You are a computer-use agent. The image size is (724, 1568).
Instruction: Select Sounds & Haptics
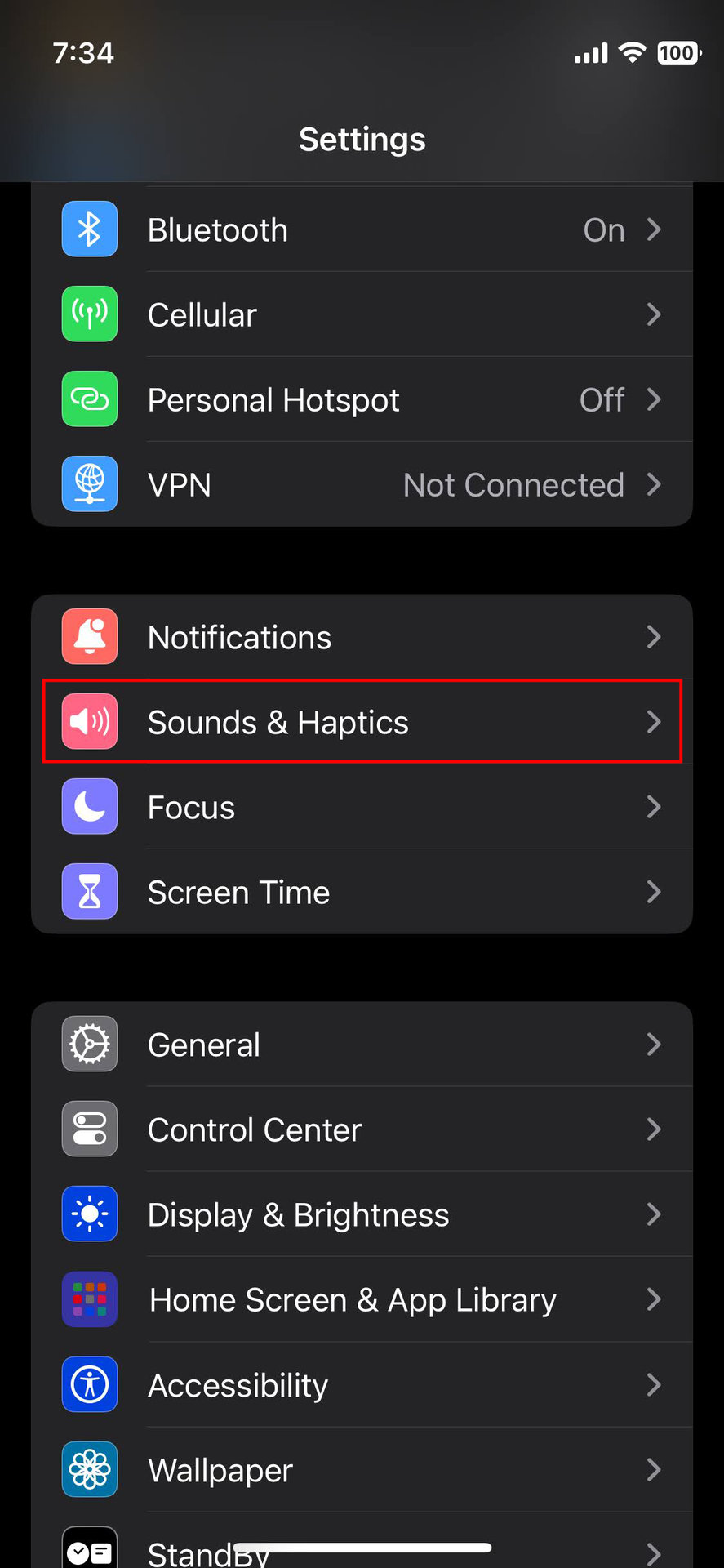pos(362,722)
